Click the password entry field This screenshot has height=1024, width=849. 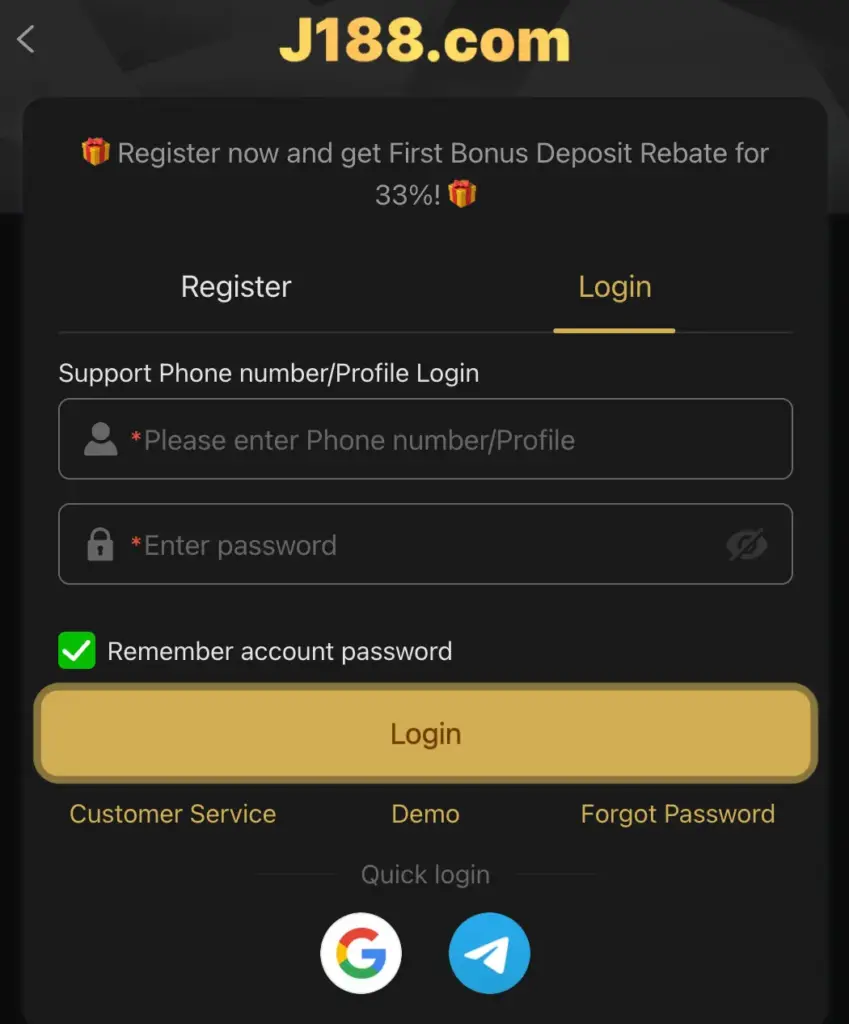tap(425, 544)
